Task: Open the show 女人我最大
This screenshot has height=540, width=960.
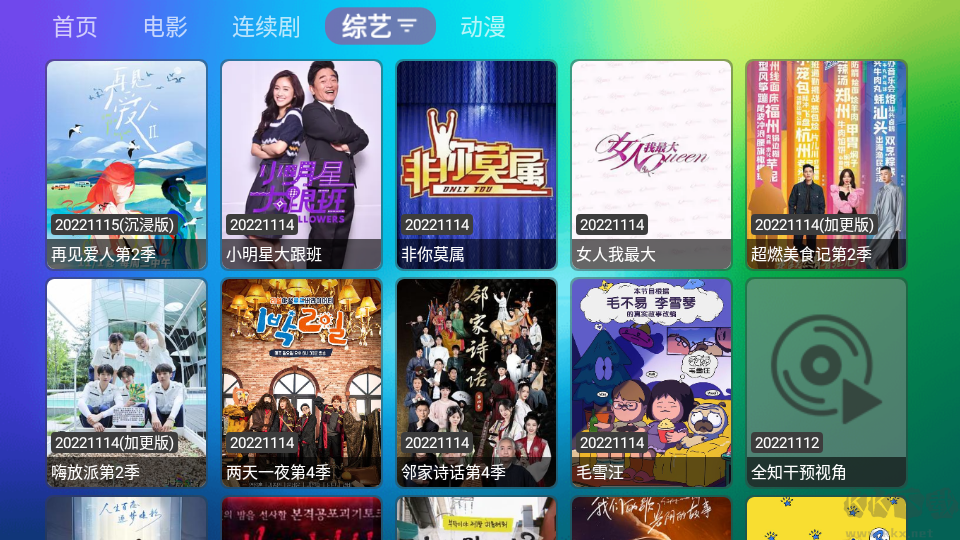Action: [651, 165]
